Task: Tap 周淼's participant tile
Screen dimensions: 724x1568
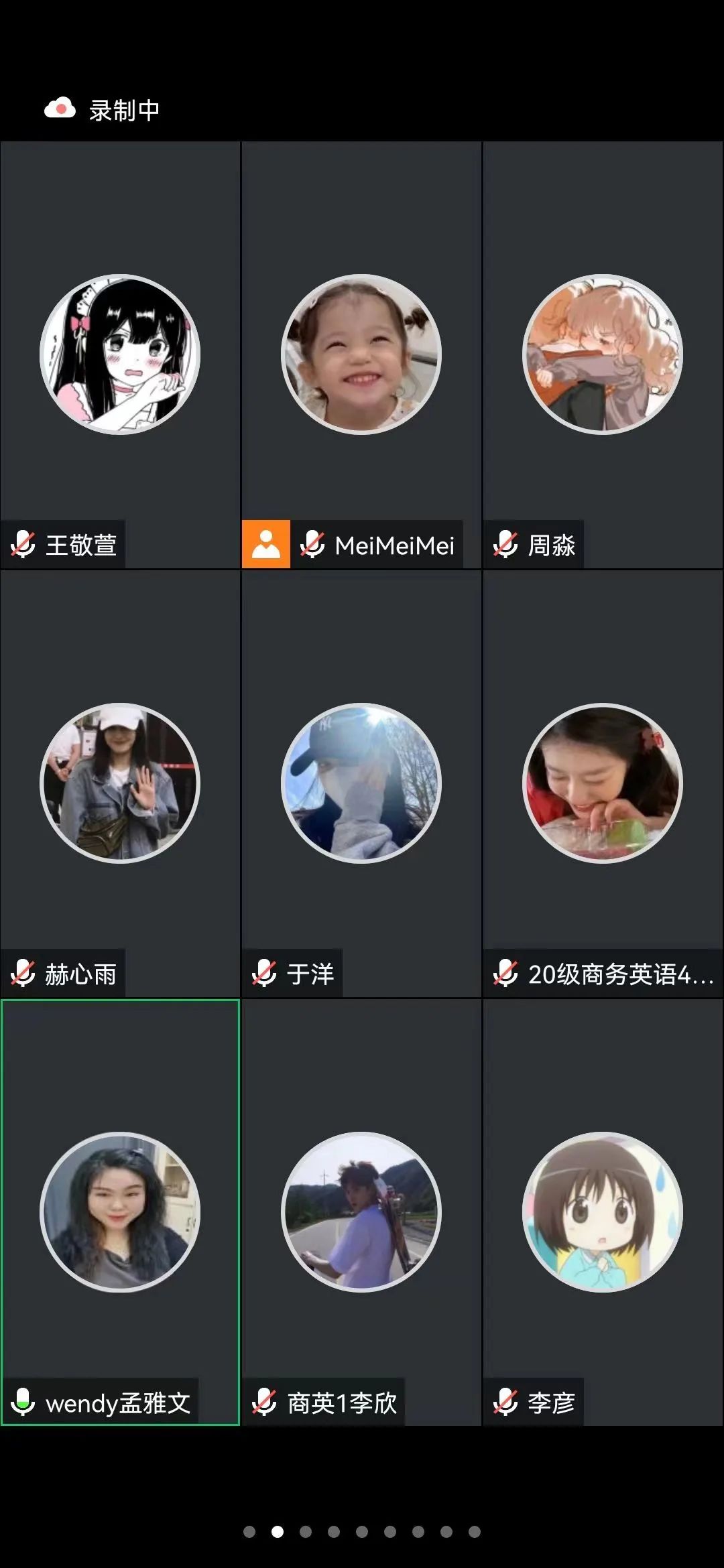Action: 603,355
